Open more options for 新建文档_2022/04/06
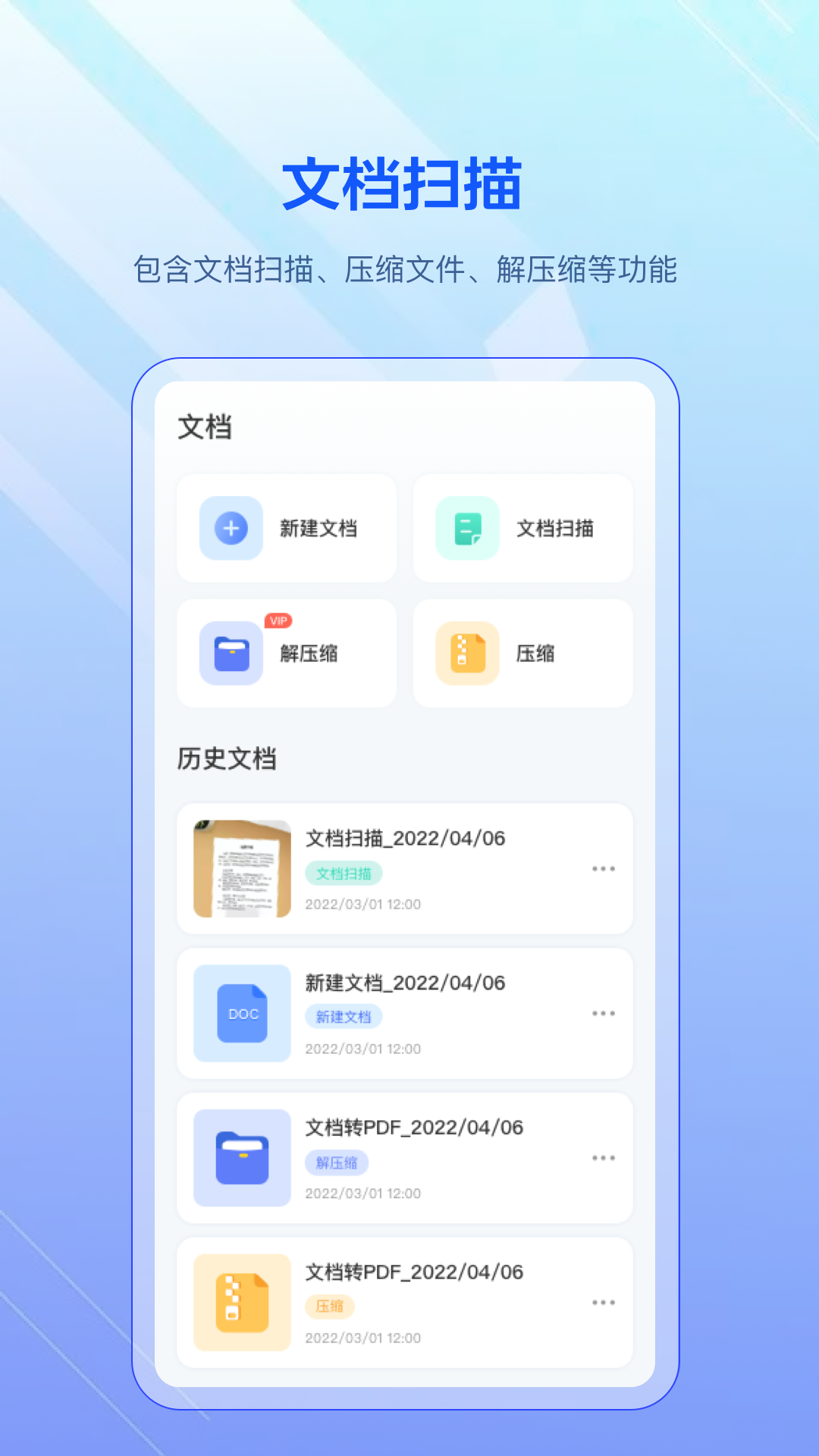This screenshot has height=1456, width=819. coord(604,1013)
